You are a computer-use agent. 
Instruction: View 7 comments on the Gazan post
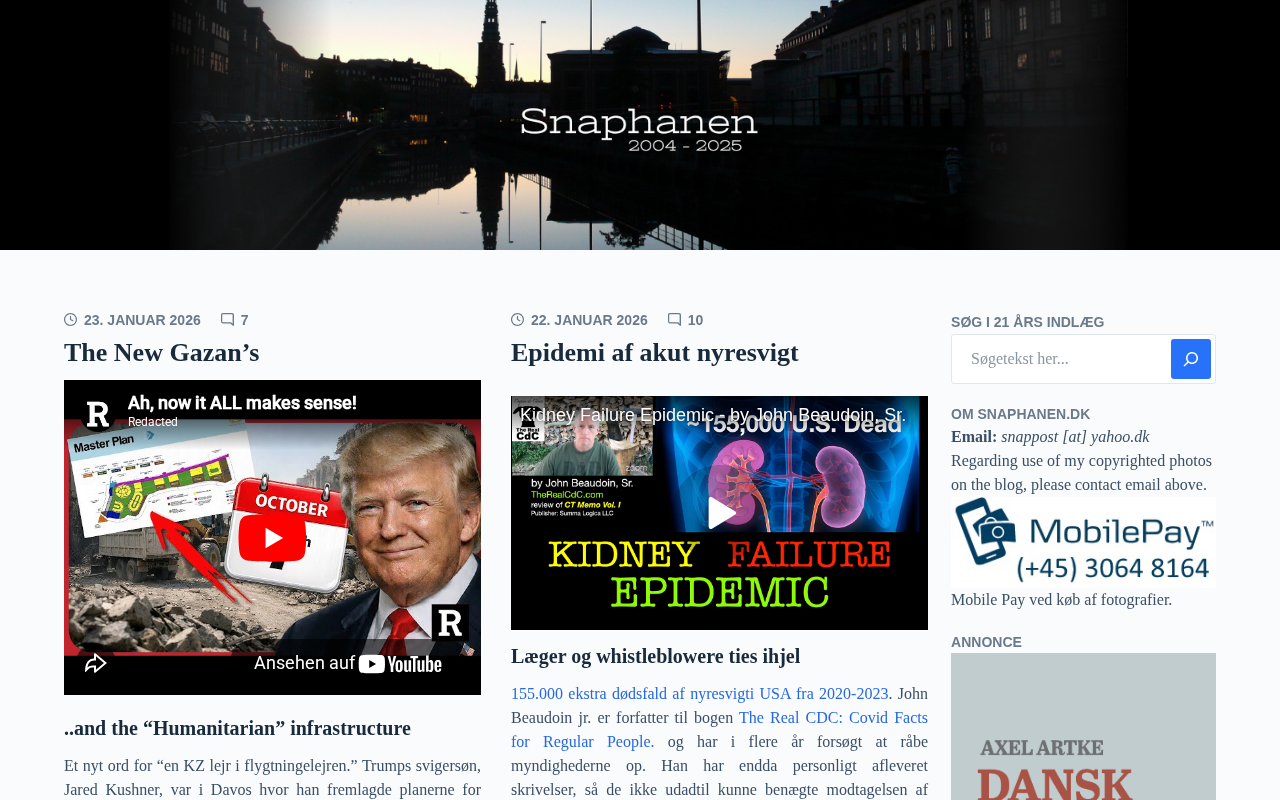click(x=236, y=320)
